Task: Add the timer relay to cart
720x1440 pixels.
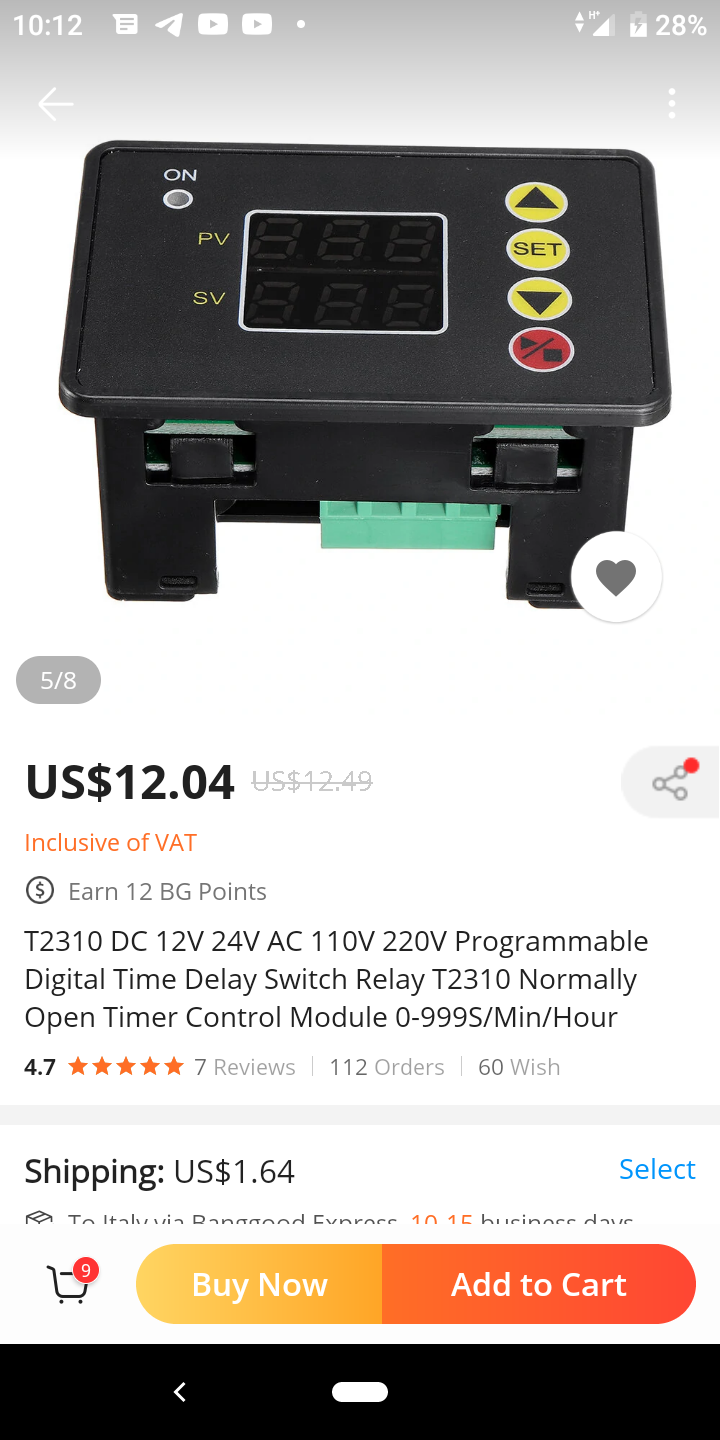Action: coord(538,1284)
